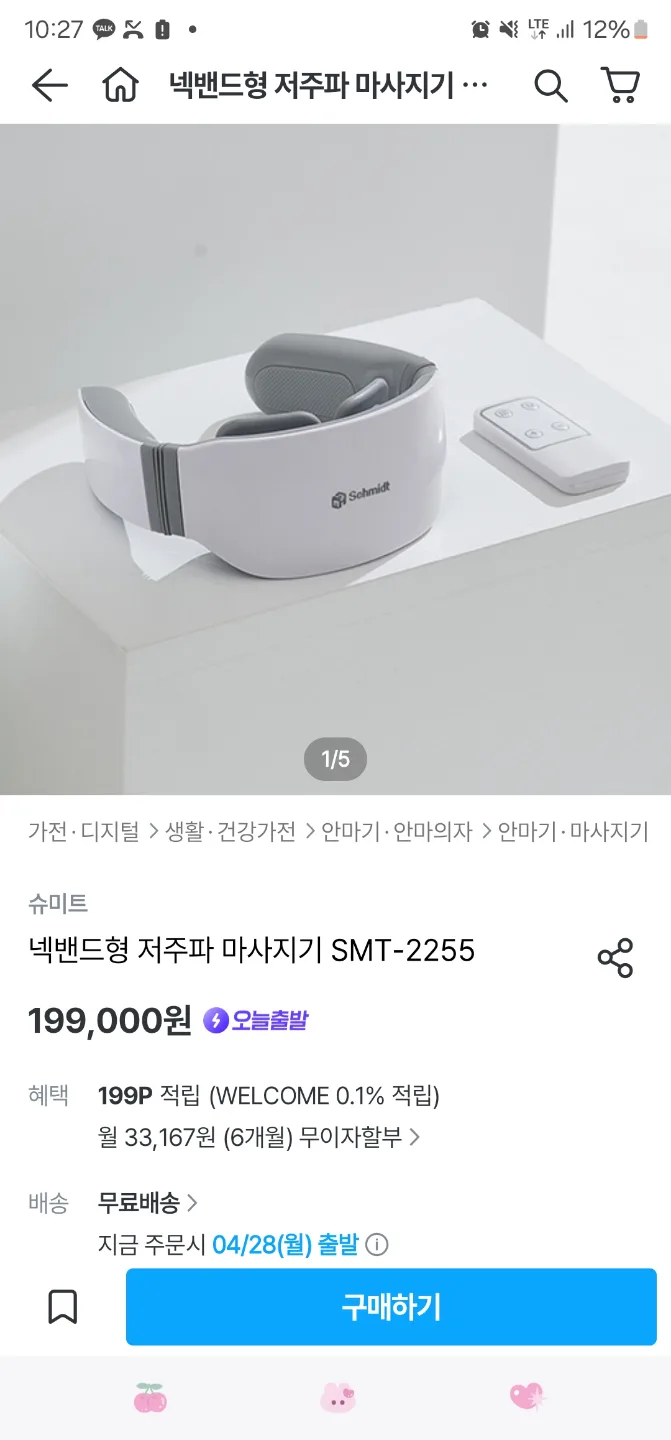The image size is (671, 1440).
Task: Show delivery date info icon
Action: point(377,1245)
